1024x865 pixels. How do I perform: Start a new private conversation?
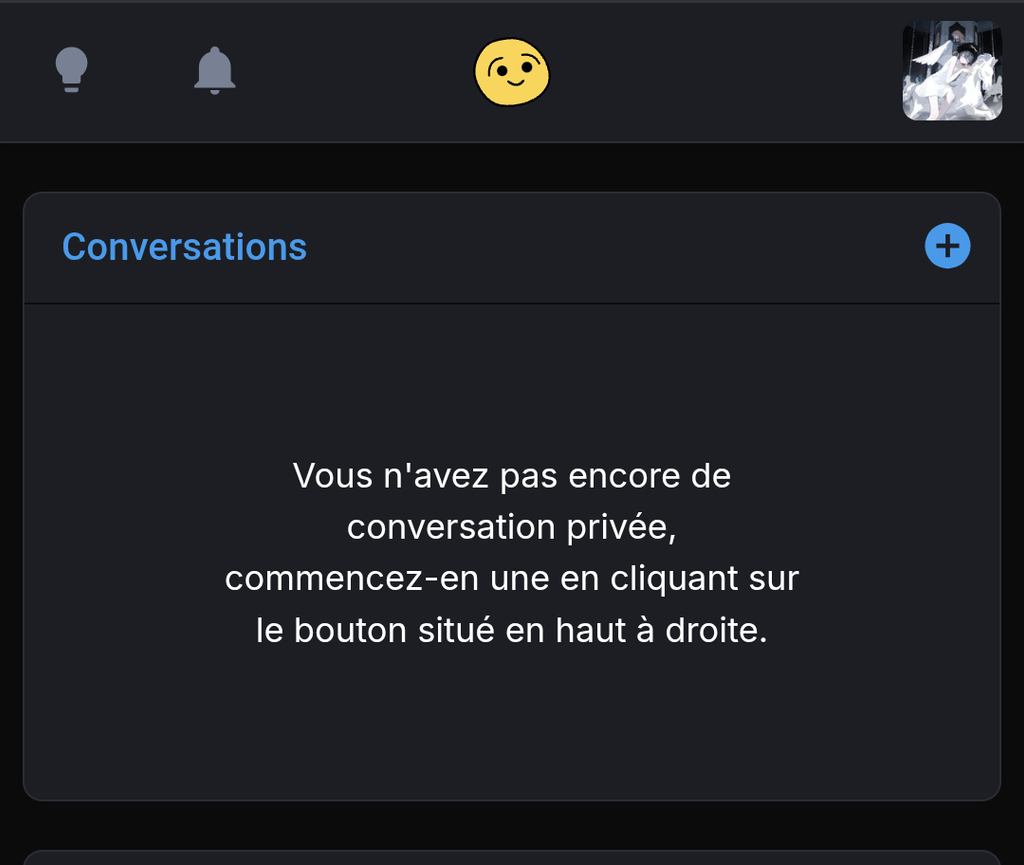click(x=947, y=246)
